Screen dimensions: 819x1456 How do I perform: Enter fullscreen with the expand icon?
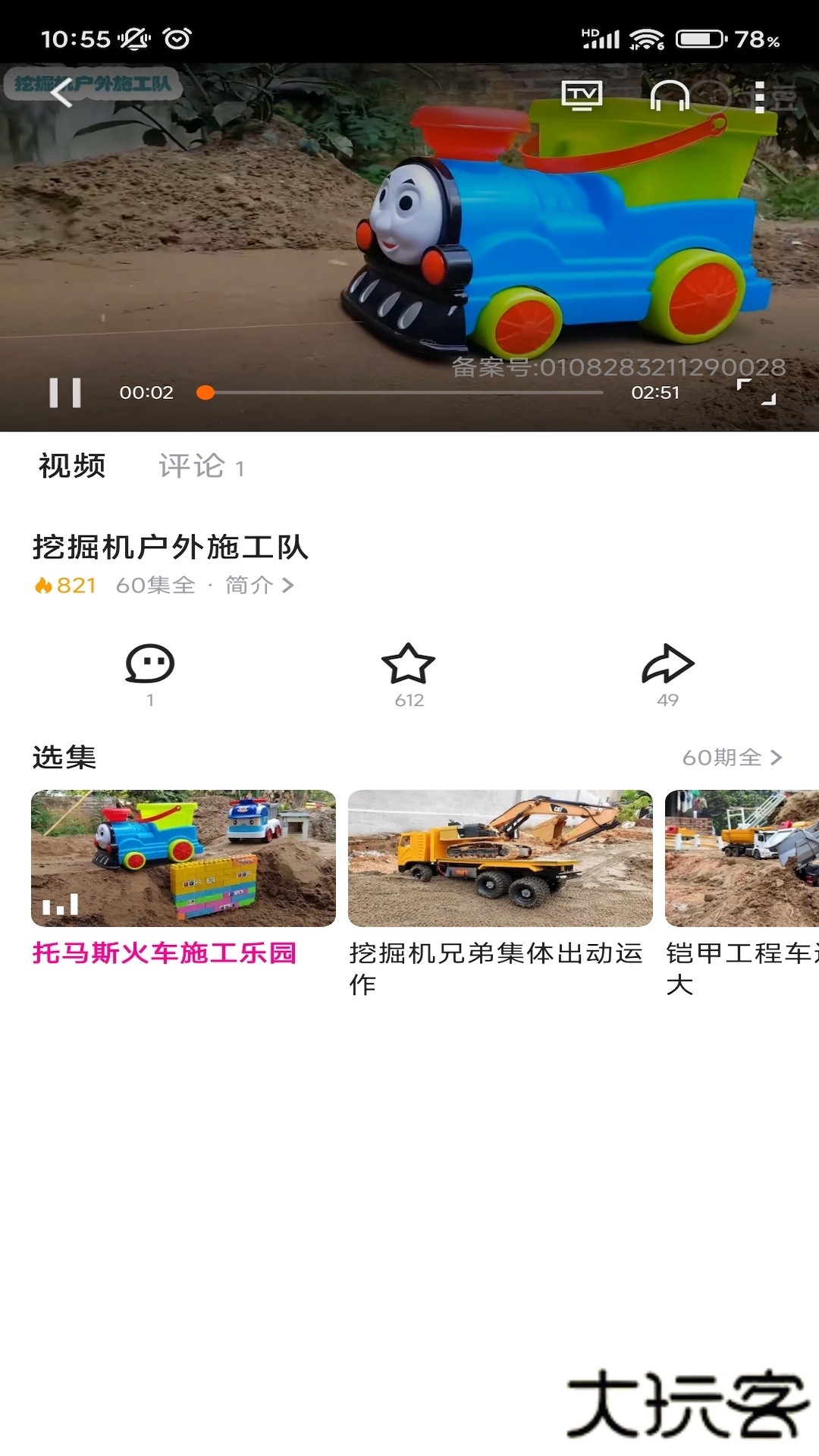(x=758, y=392)
